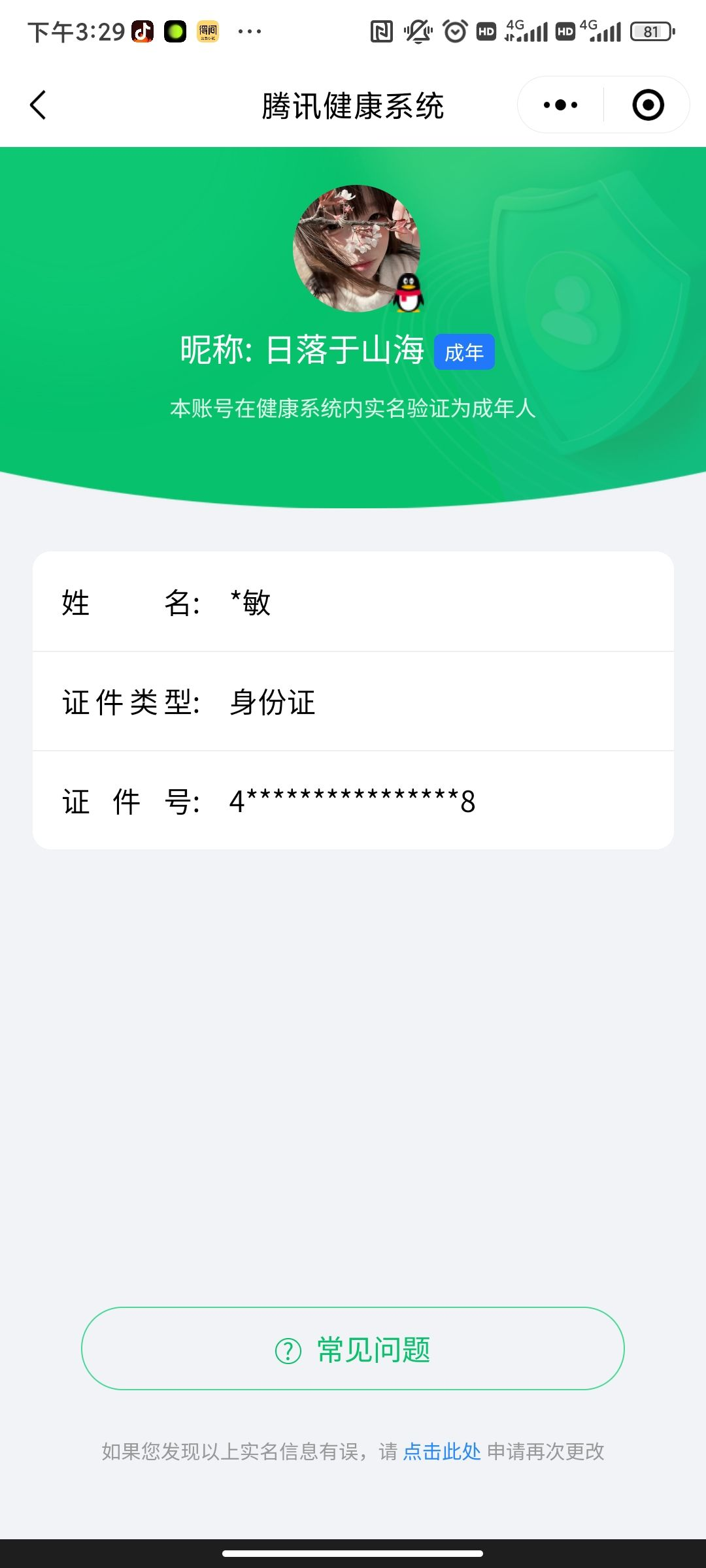Open the 常见问题 FAQ button
This screenshot has width=706, height=1568.
pyautogui.click(x=353, y=1348)
